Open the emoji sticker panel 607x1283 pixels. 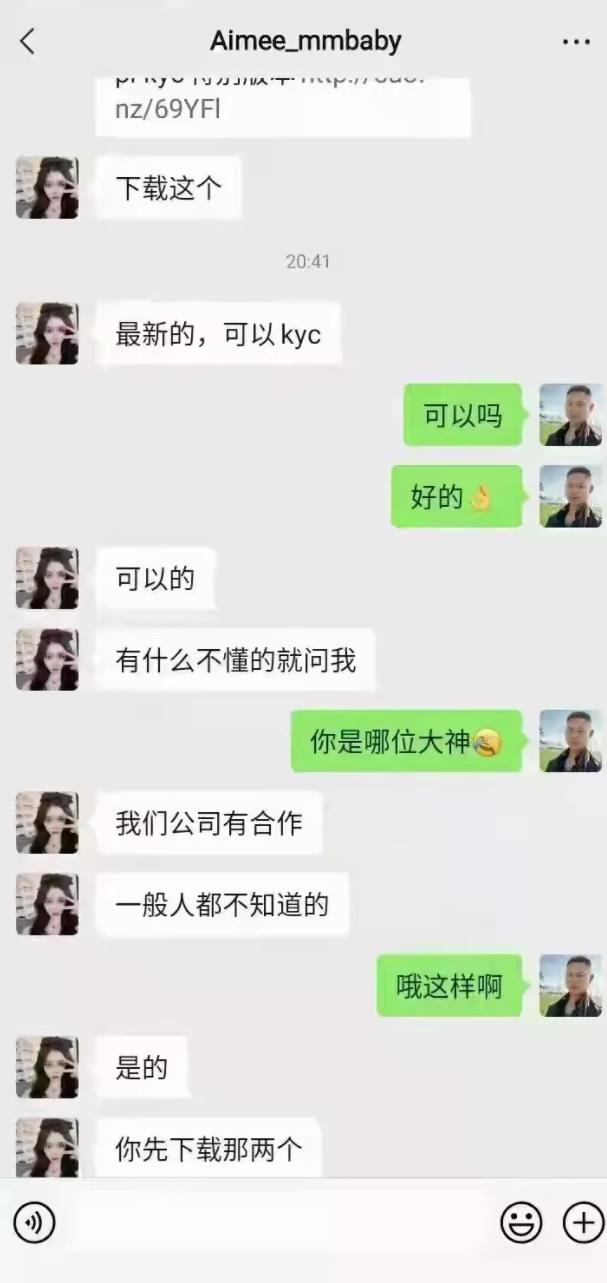(x=521, y=1221)
